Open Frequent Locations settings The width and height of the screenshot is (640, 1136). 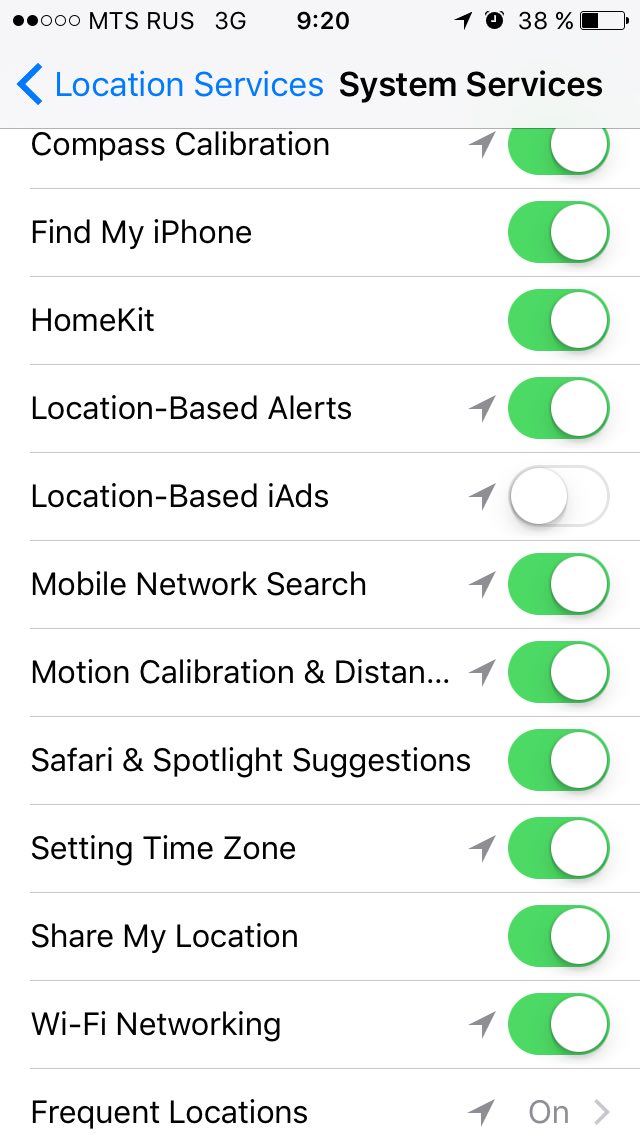point(320,1103)
